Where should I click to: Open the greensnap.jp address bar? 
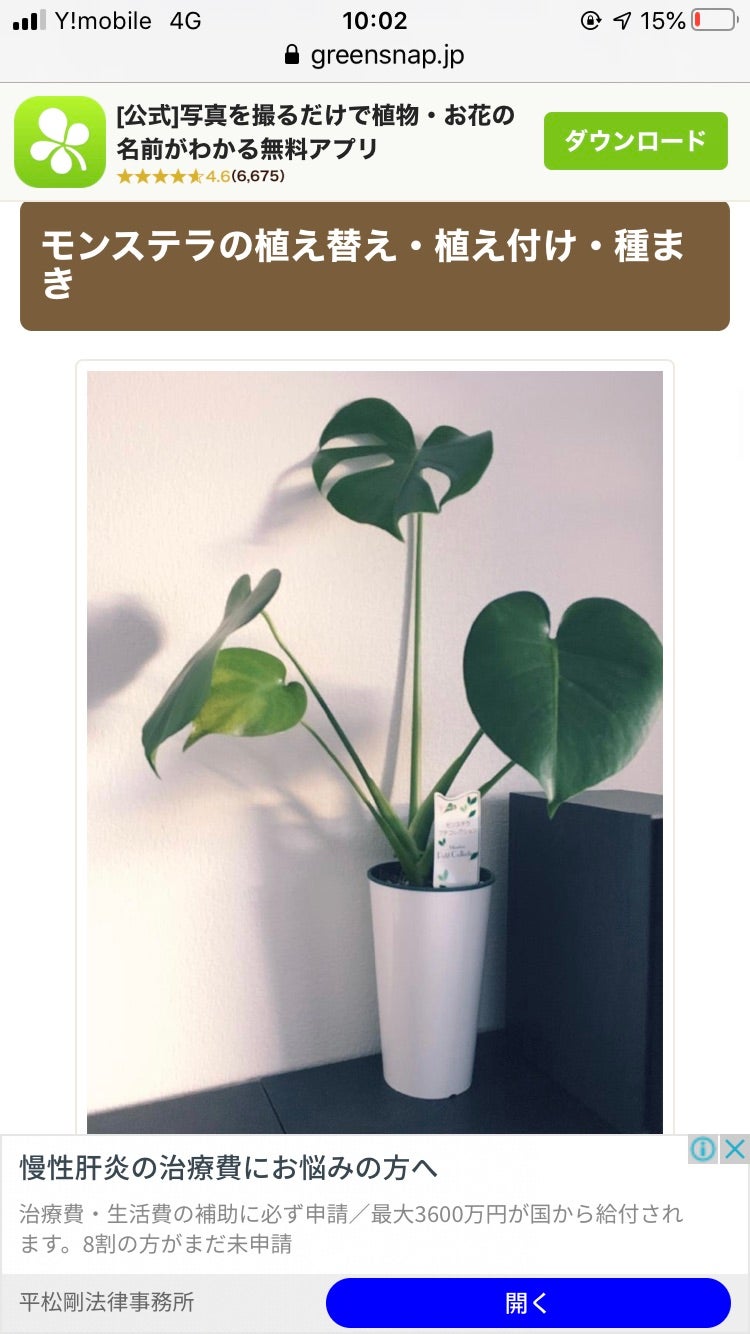click(x=375, y=54)
